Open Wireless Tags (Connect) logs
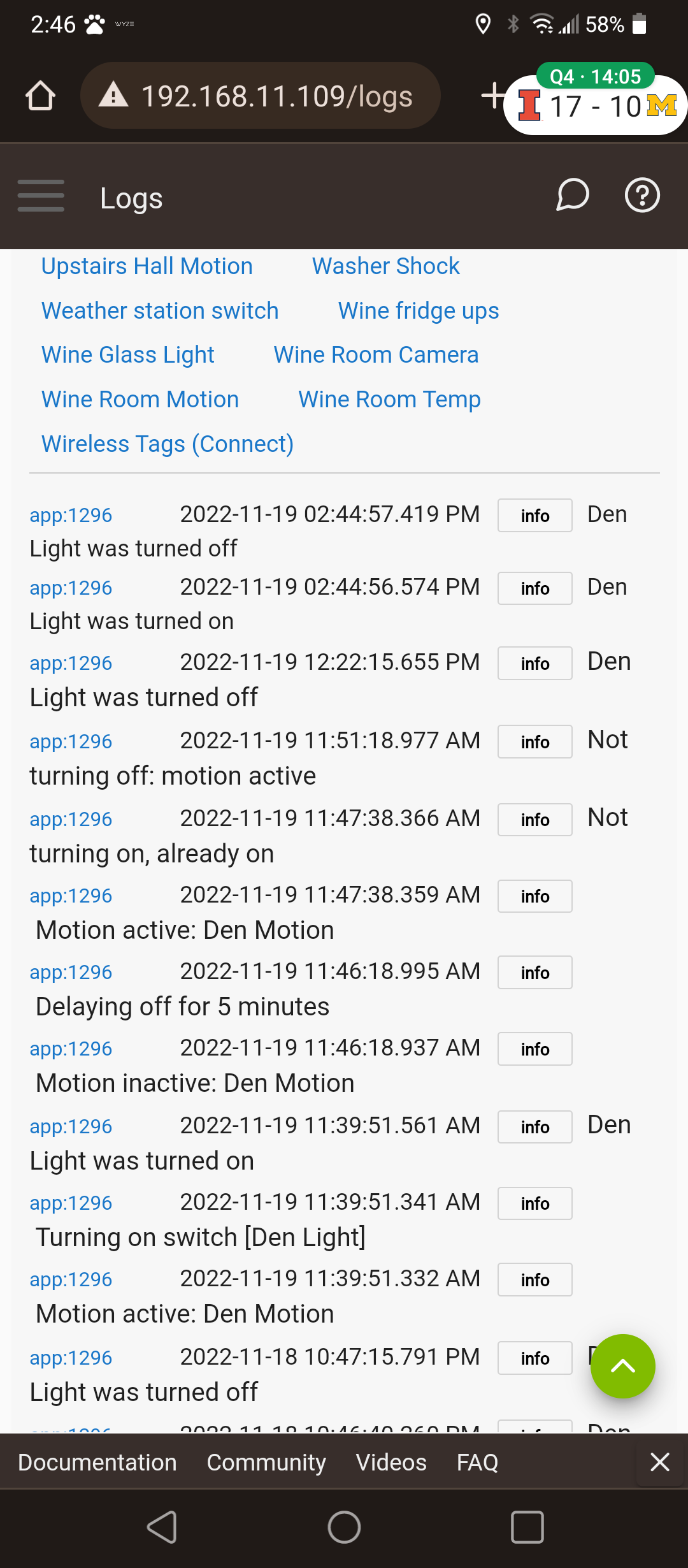Screen dimensions: 688x1568 click(168, 444)
